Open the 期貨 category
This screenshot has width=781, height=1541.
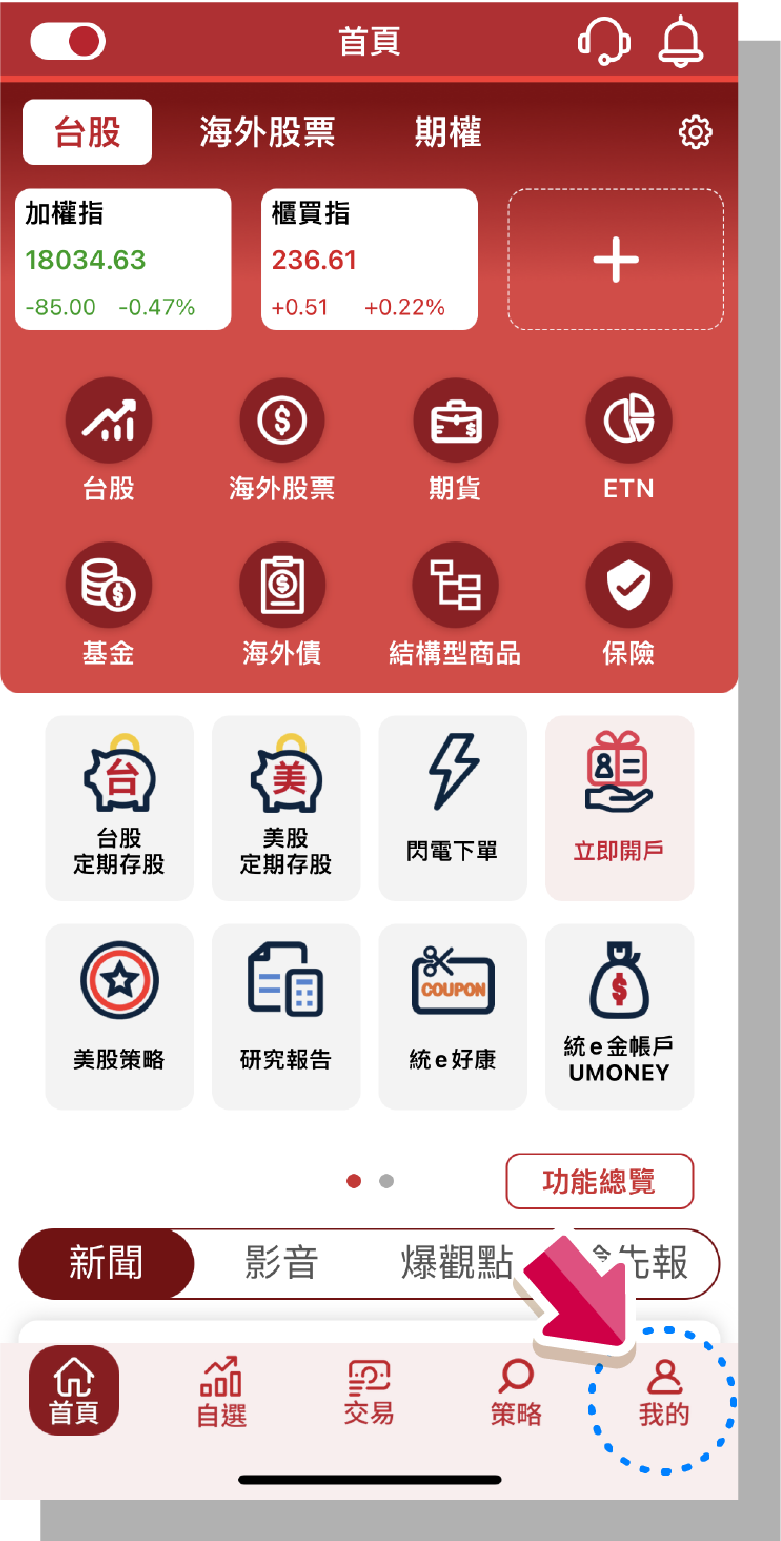[455, 440]
